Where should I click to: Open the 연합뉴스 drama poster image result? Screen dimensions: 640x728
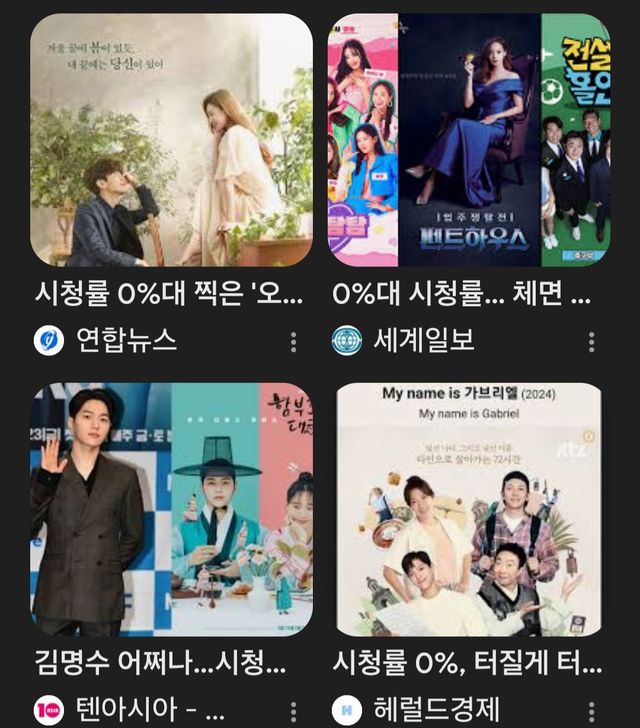pyautogui.click(x=171, y=140)
